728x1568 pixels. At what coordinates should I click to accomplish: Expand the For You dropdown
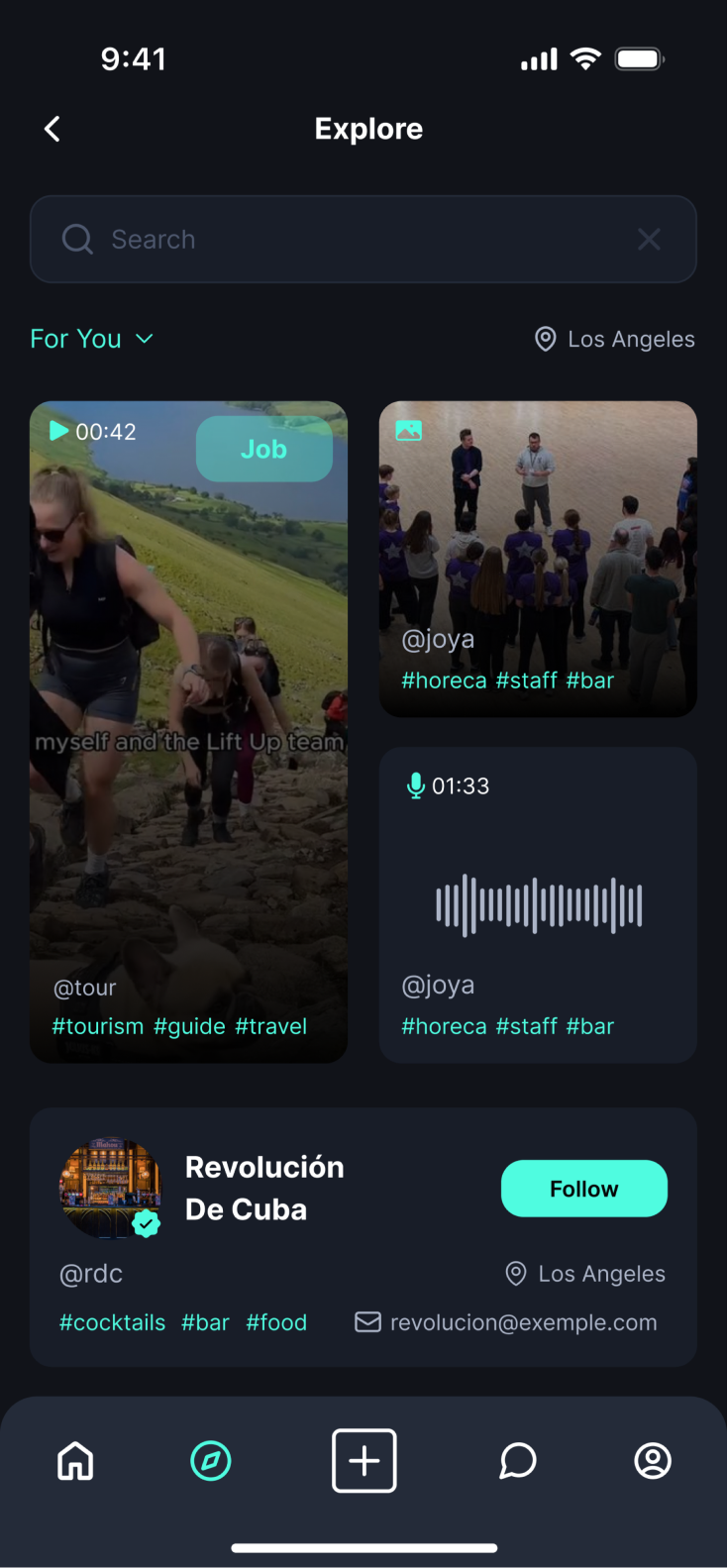[x=92, y=339]
